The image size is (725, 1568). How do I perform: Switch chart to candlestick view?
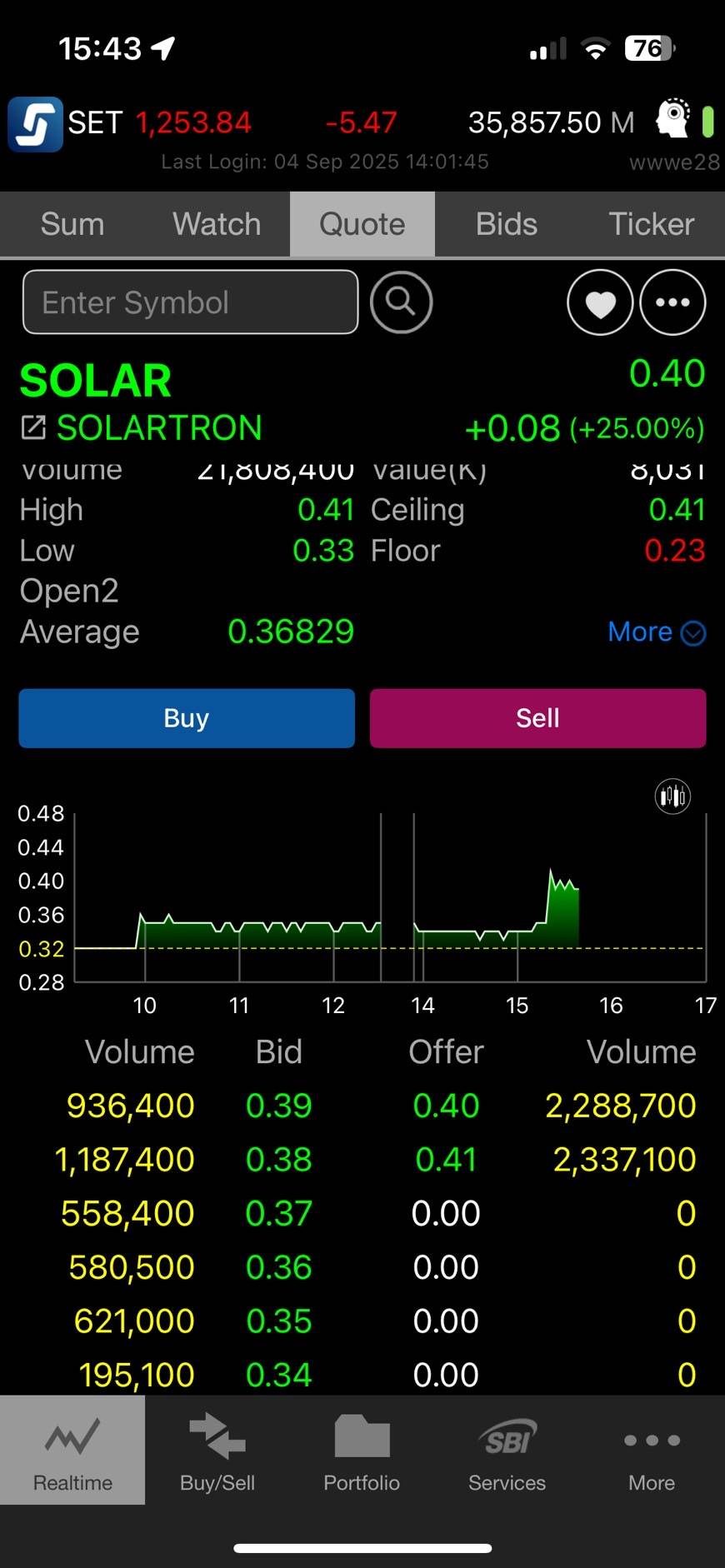click(x=672, y=796)
